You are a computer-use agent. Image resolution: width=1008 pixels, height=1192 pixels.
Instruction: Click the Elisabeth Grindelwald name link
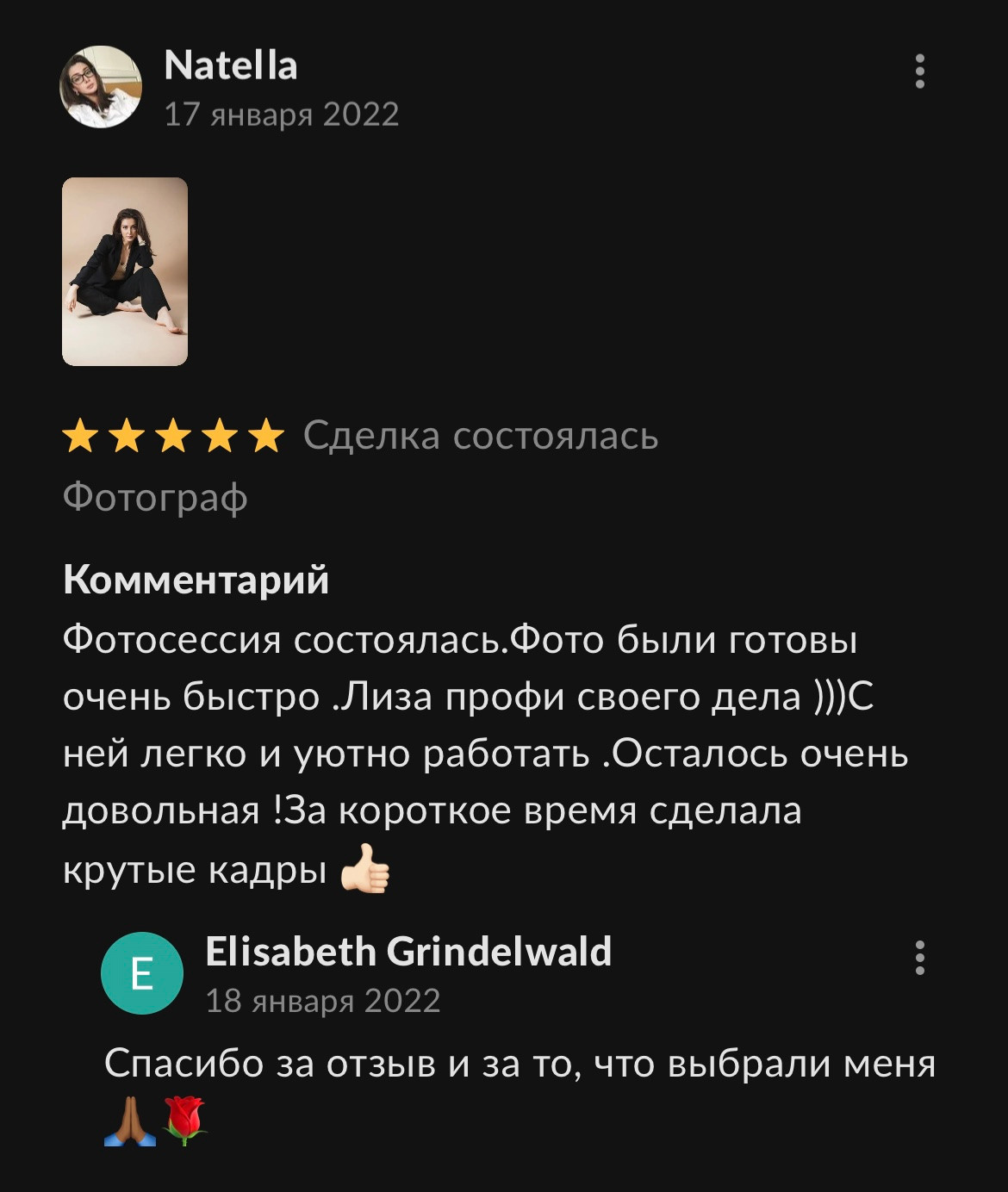pos(409,953)
